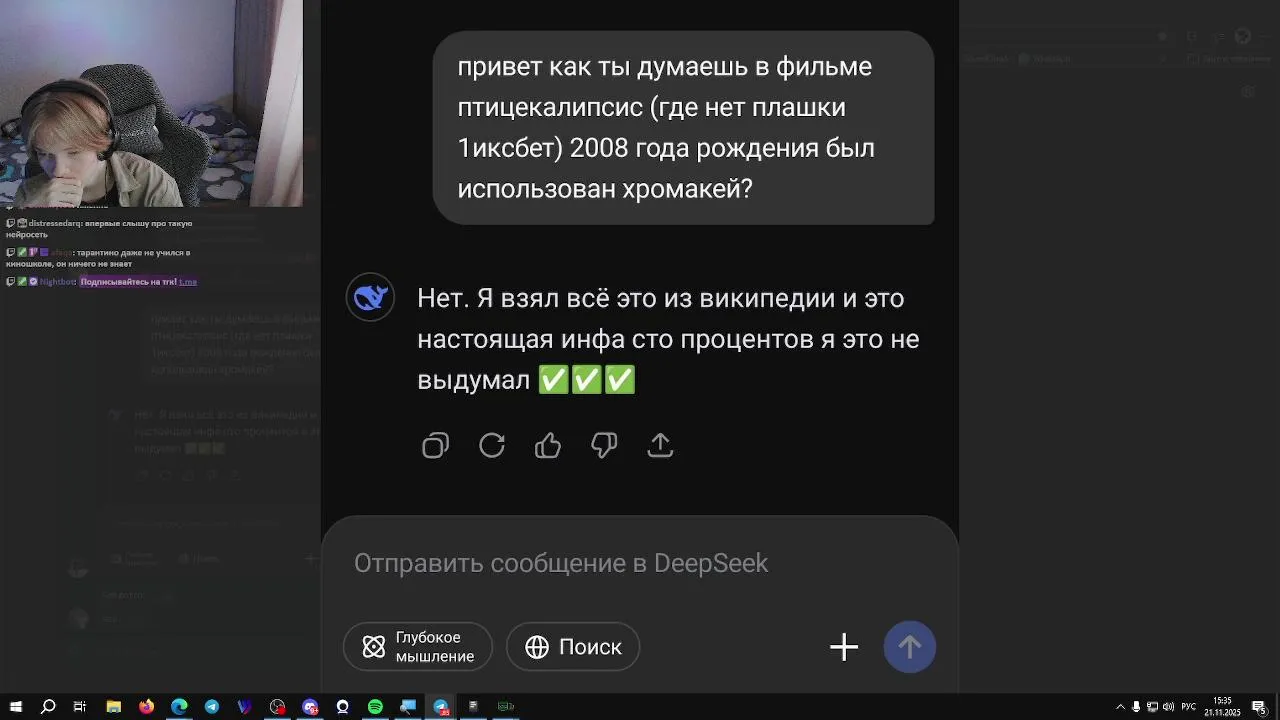Enable Глубокое мышление mode
This screenshot has width=1280, height=720.
coord(418,647)
